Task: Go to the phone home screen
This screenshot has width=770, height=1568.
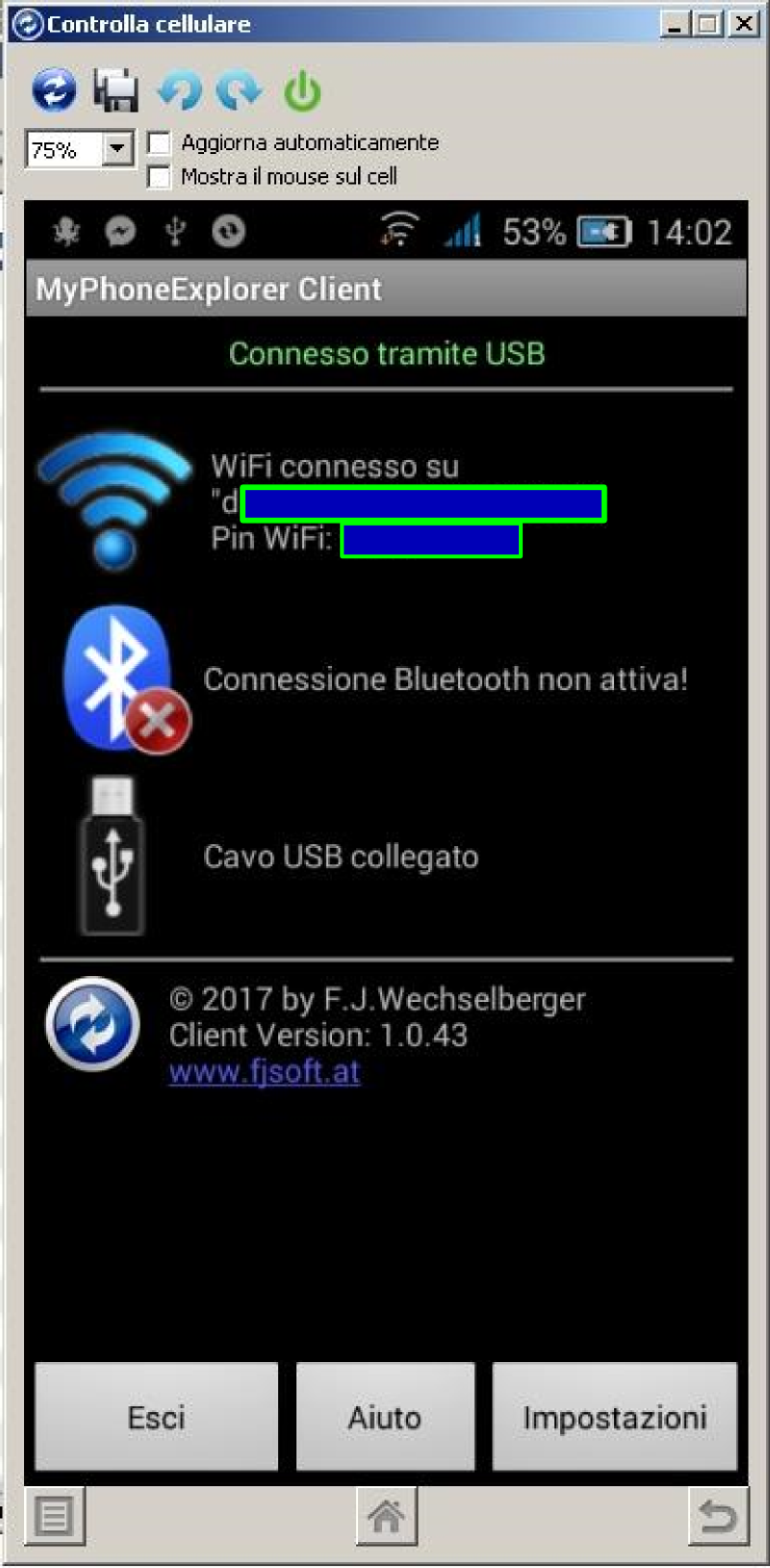Action: [x=386, y=1516]
